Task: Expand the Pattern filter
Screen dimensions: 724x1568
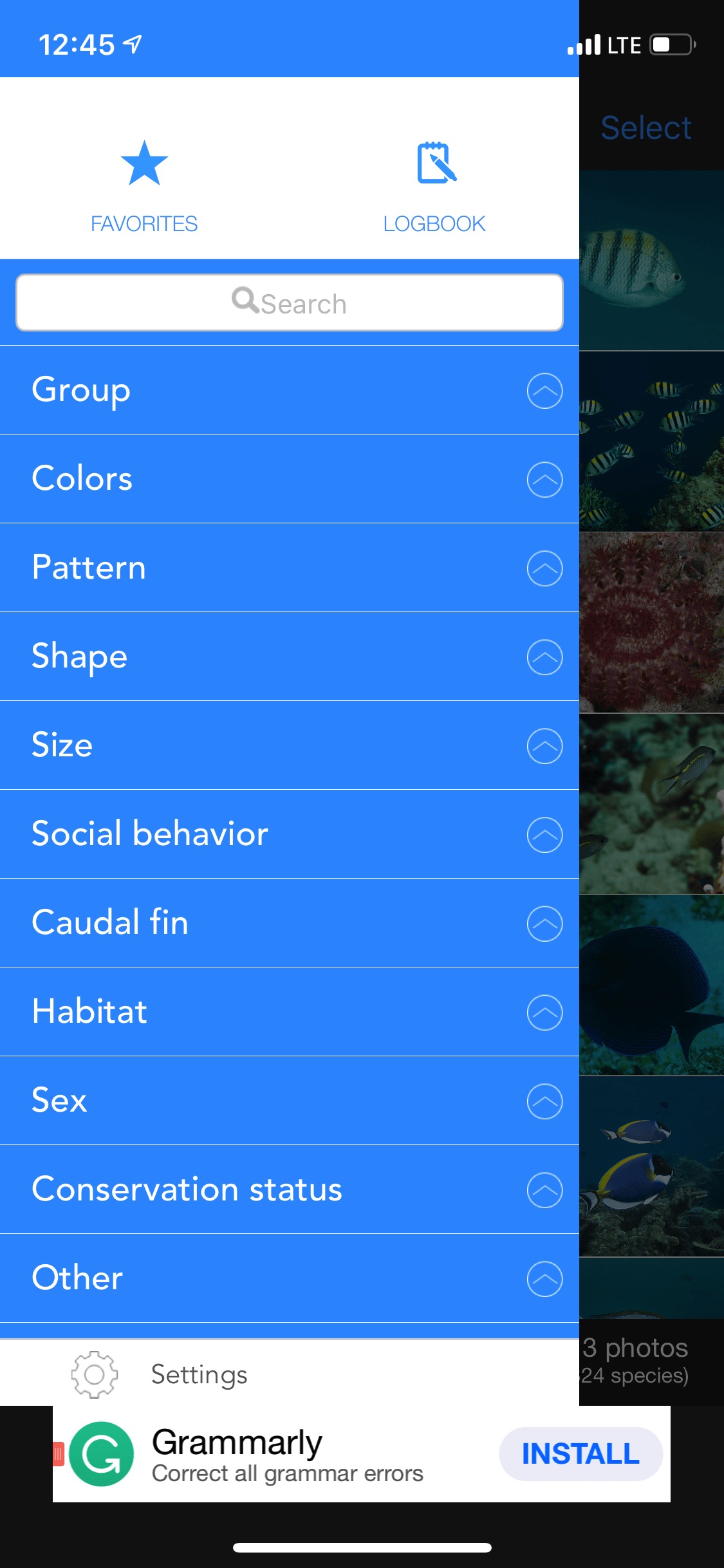Action: (x=544, y=568)
